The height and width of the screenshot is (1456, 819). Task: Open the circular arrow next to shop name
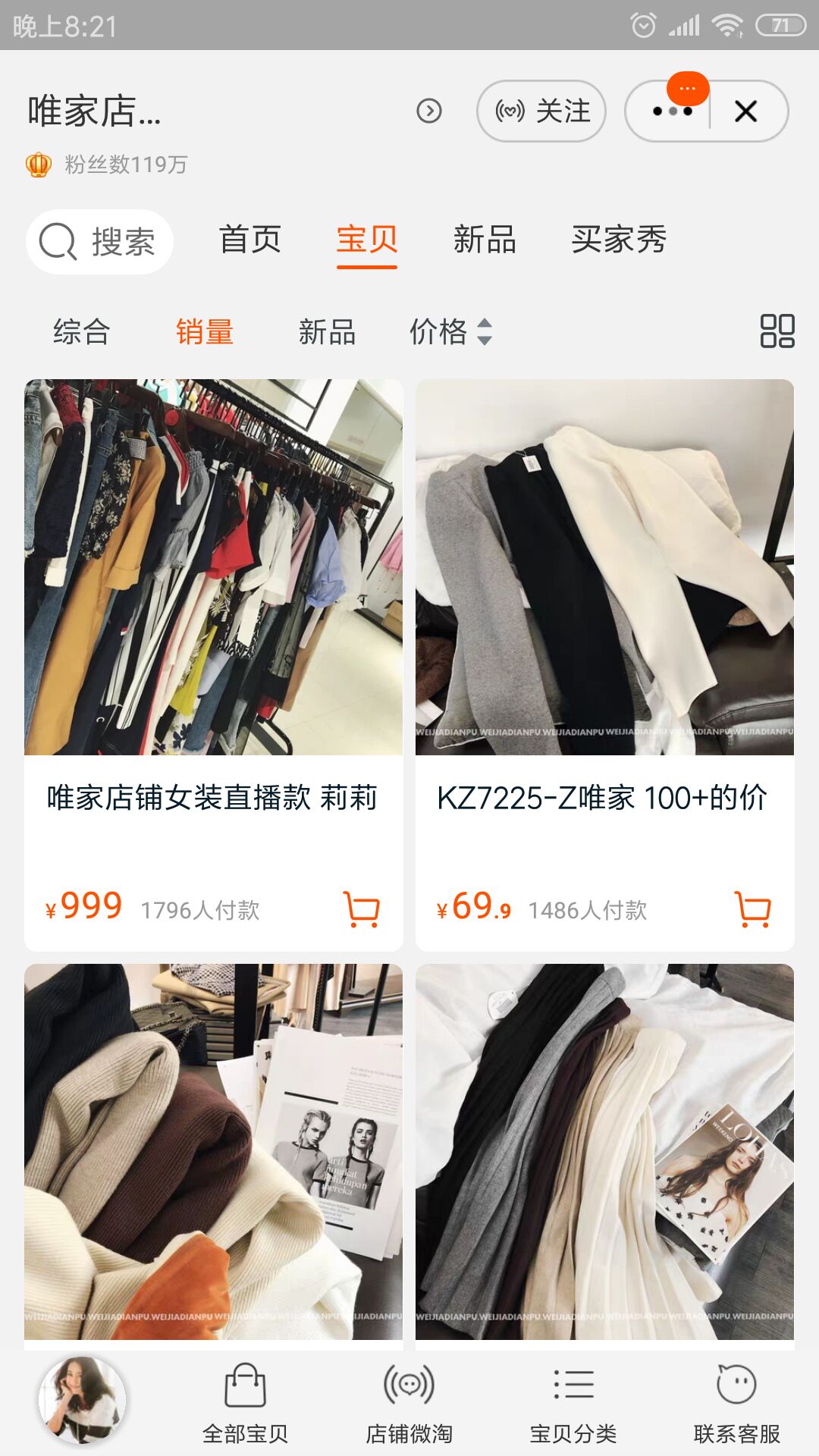pyautogui.click(x=429, y=111)
